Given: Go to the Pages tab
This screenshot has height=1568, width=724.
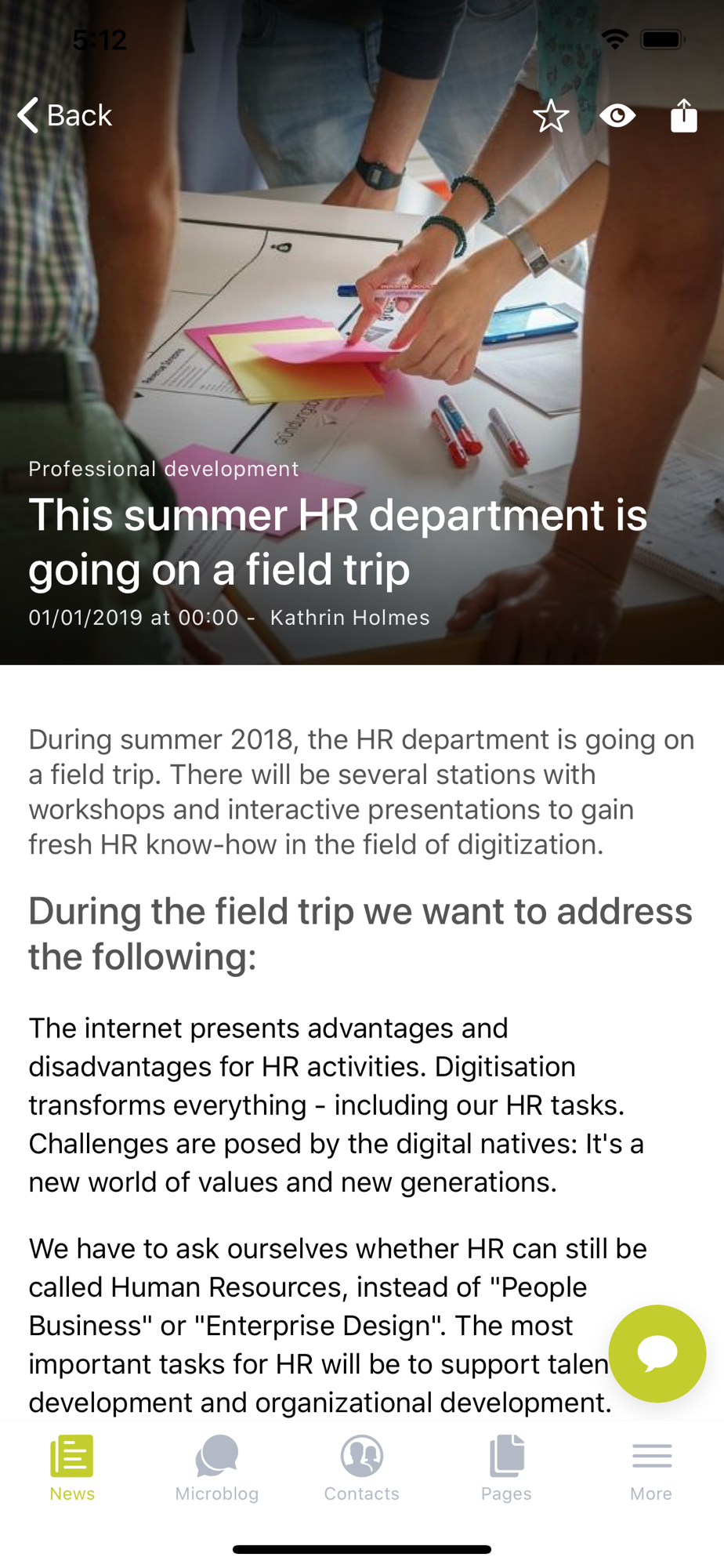Looking at the screenshot, I should click(x=506, y=1468).
